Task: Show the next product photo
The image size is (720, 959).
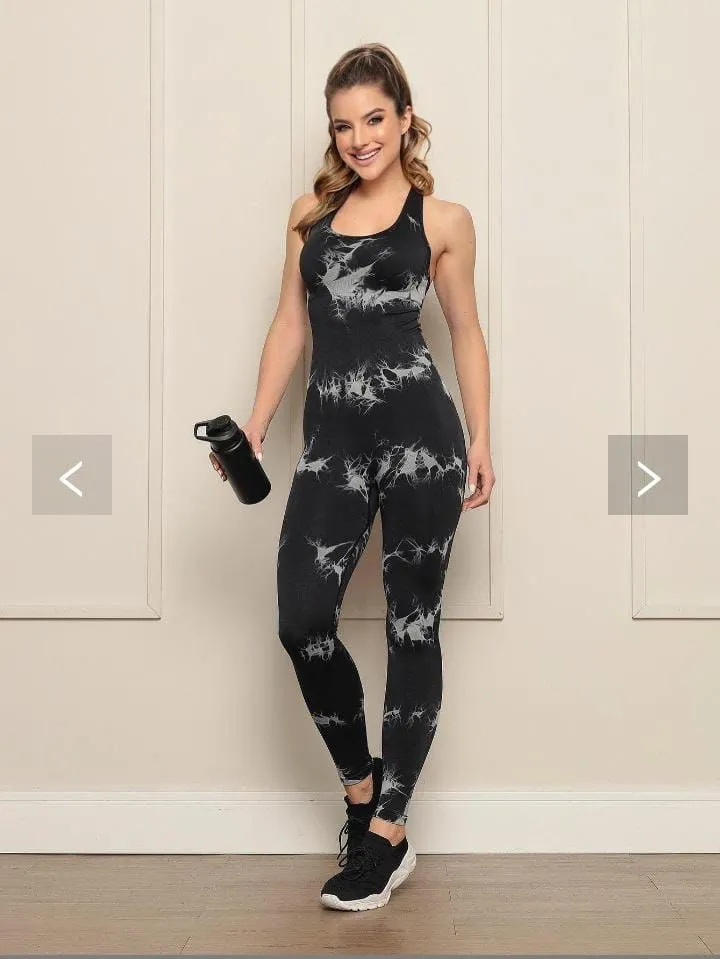Action: pos(648,475)
